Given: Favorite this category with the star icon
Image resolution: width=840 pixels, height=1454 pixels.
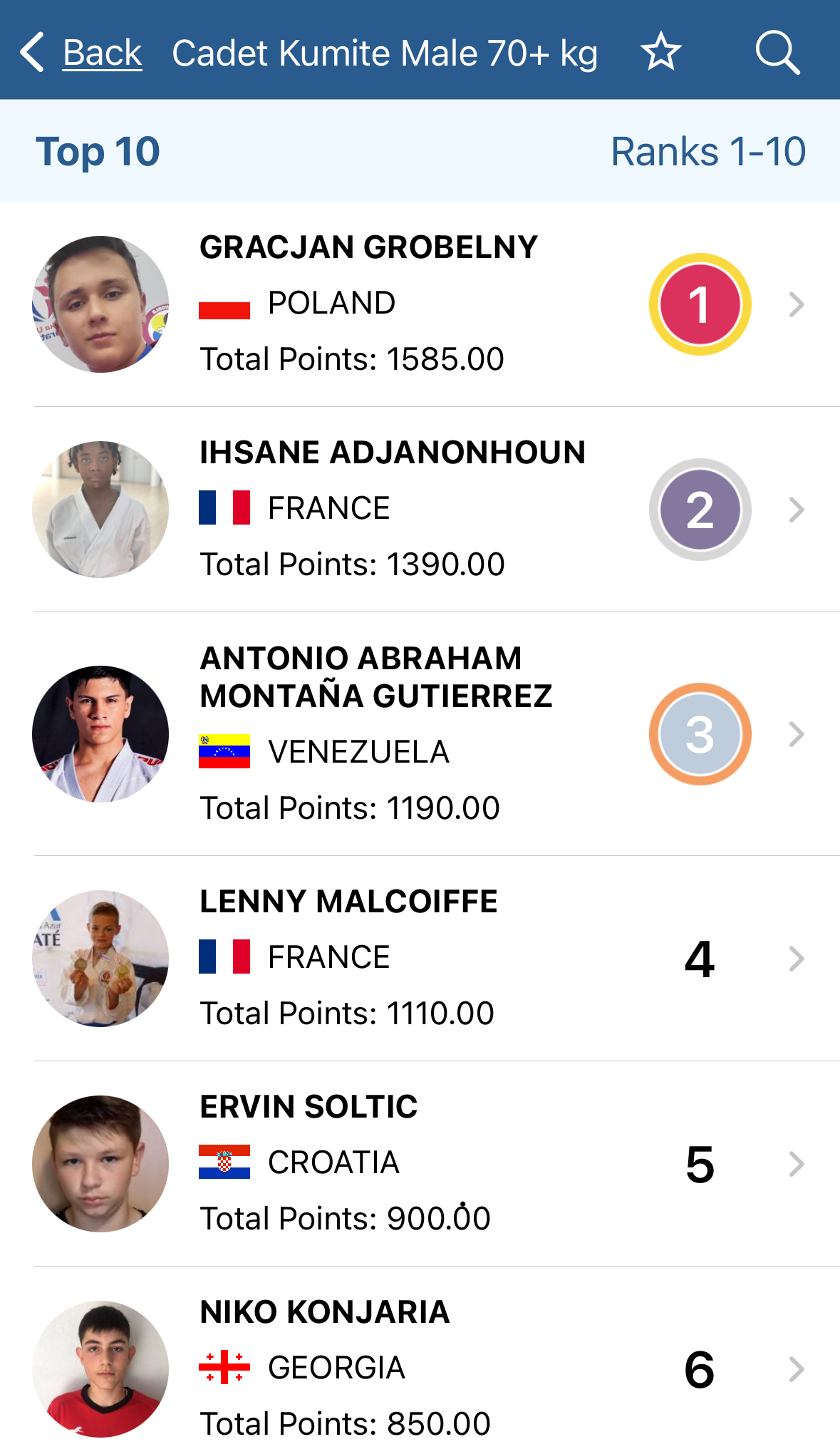Looking at the screenshot, I should tap(660, 52).
